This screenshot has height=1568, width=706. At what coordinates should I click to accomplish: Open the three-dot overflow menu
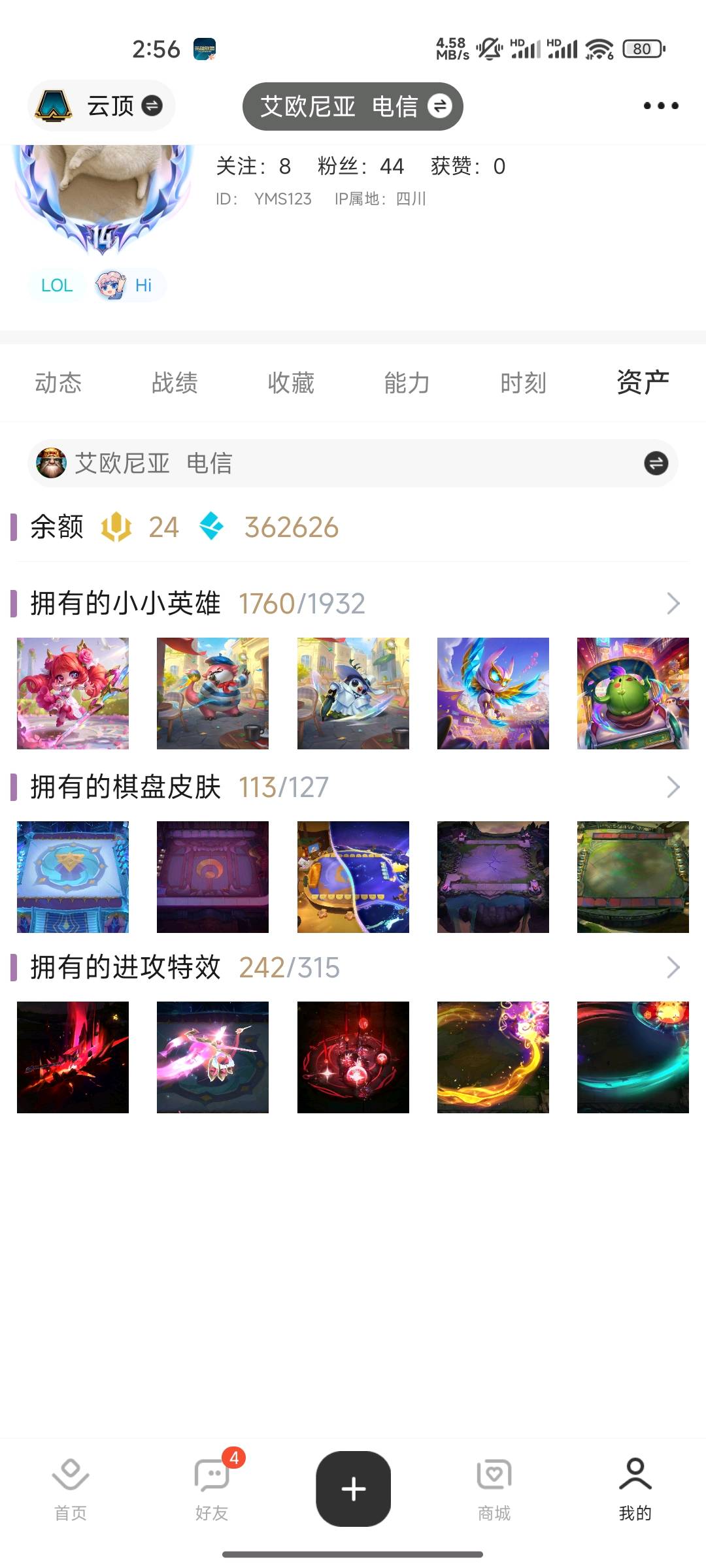tap(661, 106)
